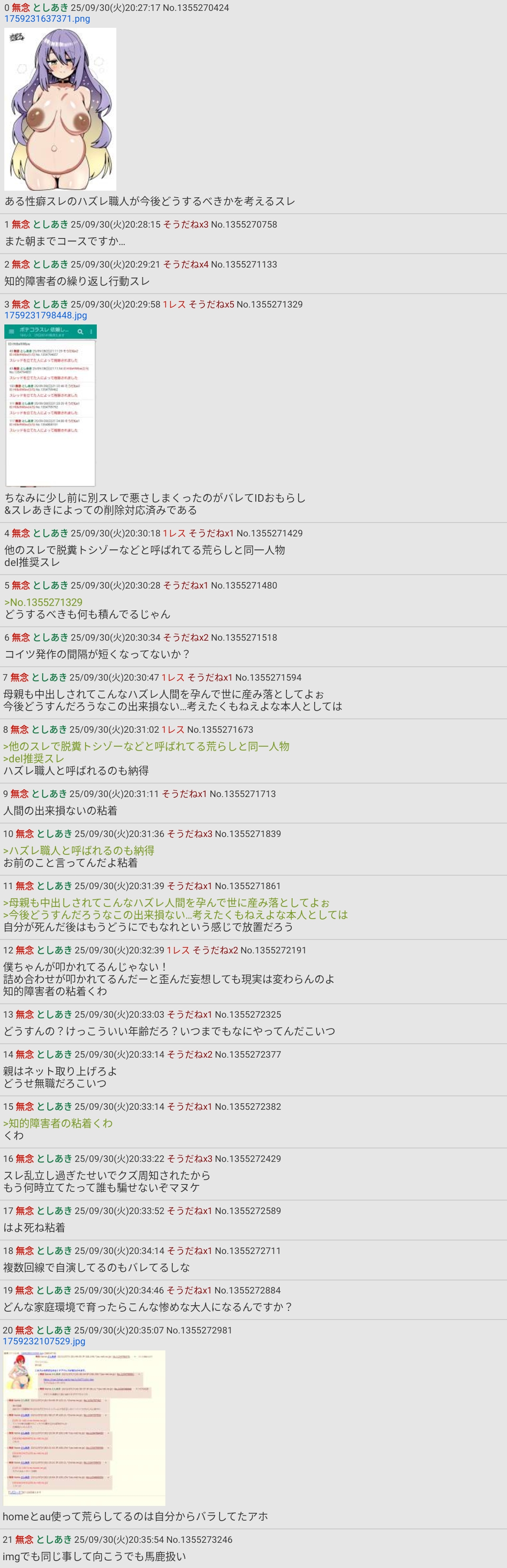This screenshot has width=507, height=1568.
Task: Tap そうだねx3 on post 16
Action: [190, 1159]
